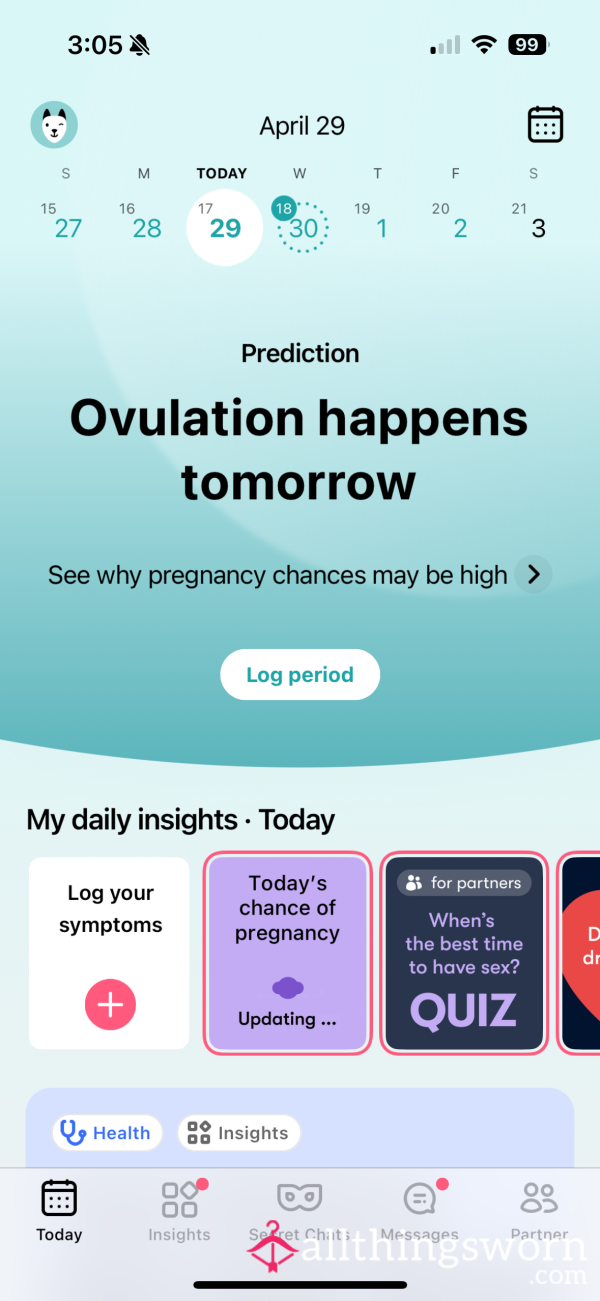Tap the Log period button

300,675
